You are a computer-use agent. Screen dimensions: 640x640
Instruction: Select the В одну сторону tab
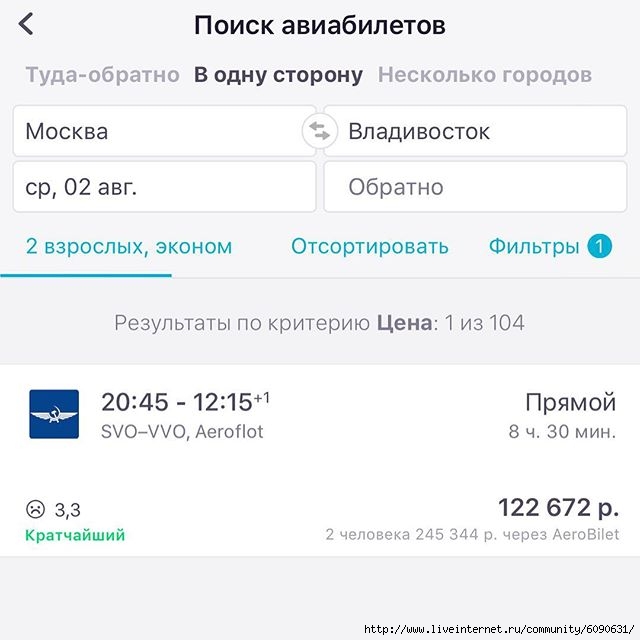coord(278,75)
